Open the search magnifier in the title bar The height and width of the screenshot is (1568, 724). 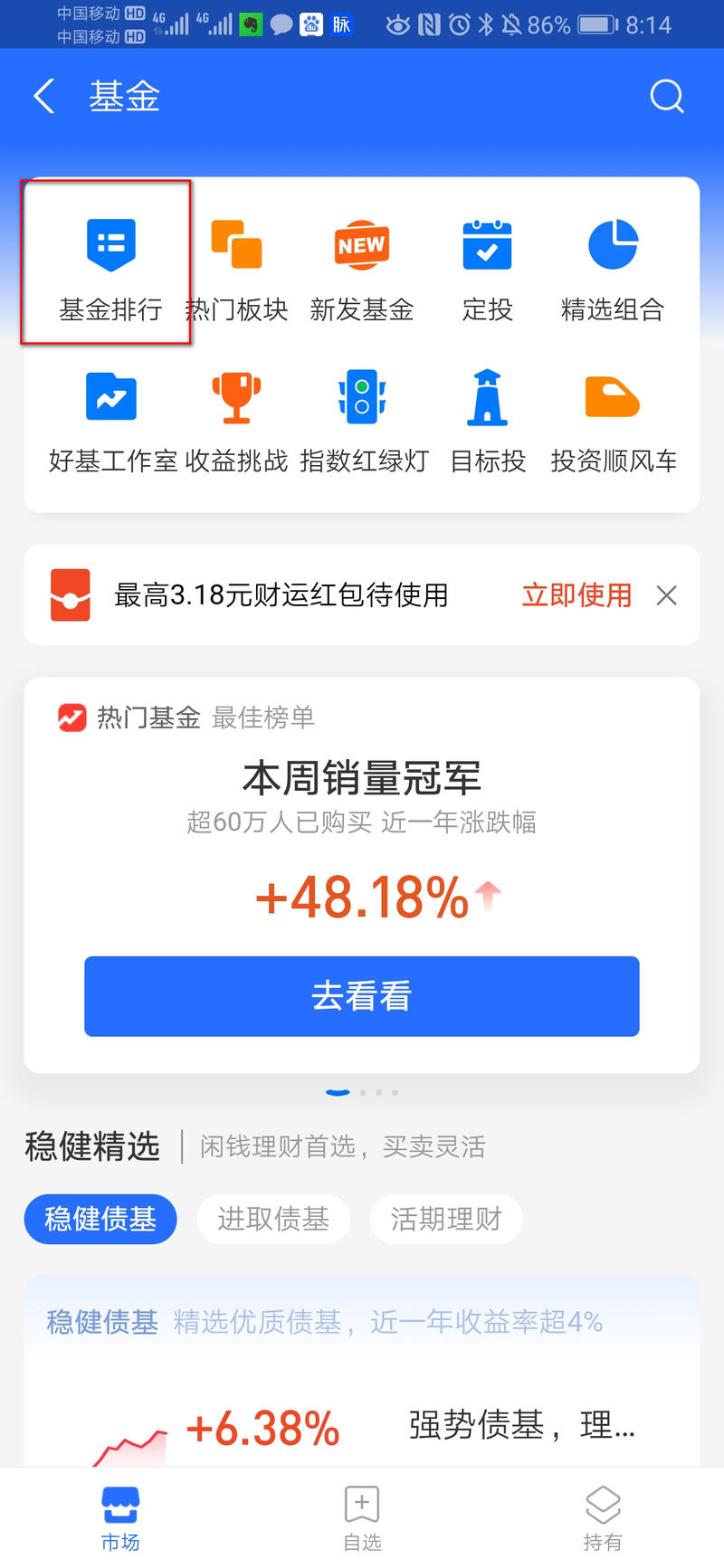667,97
